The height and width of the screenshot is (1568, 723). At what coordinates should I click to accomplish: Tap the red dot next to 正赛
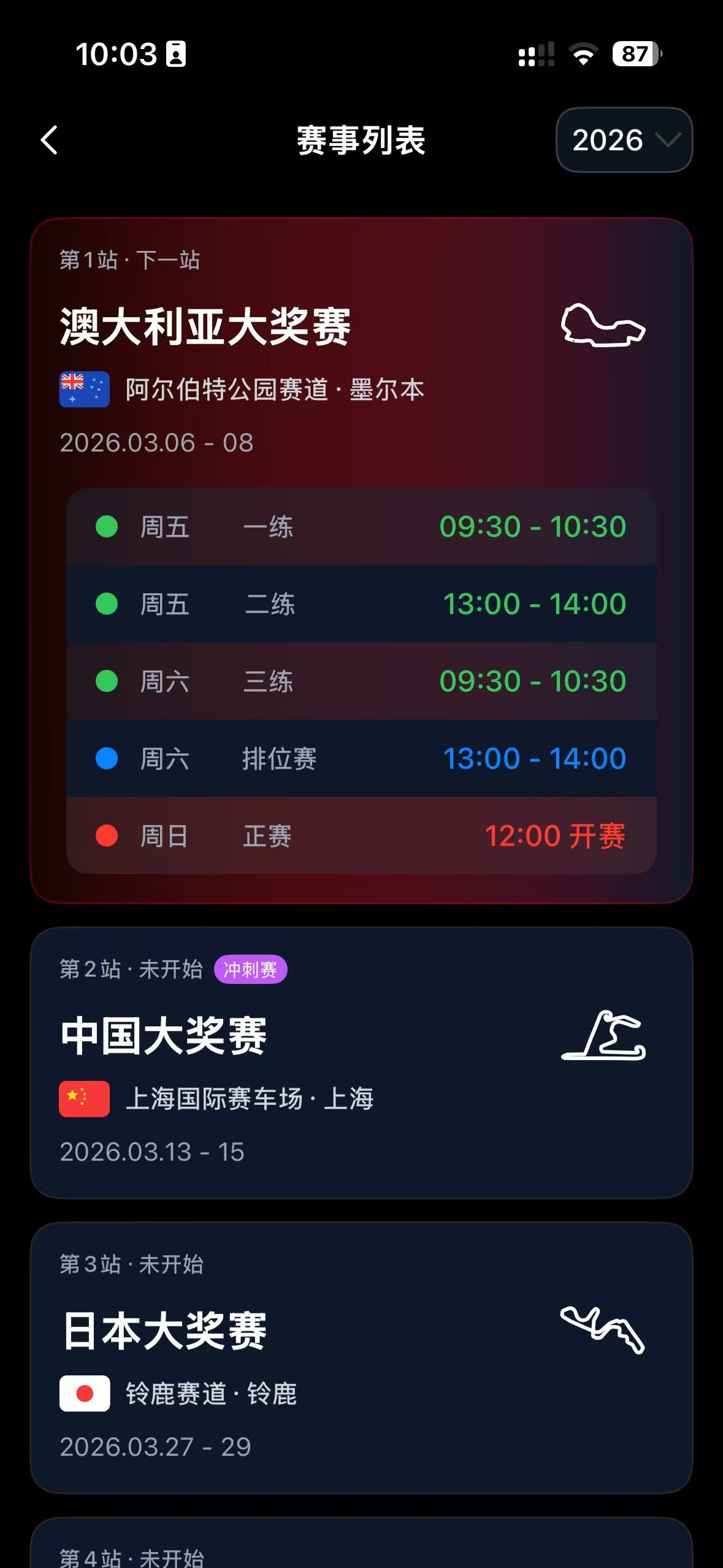(x=107, y=836)
